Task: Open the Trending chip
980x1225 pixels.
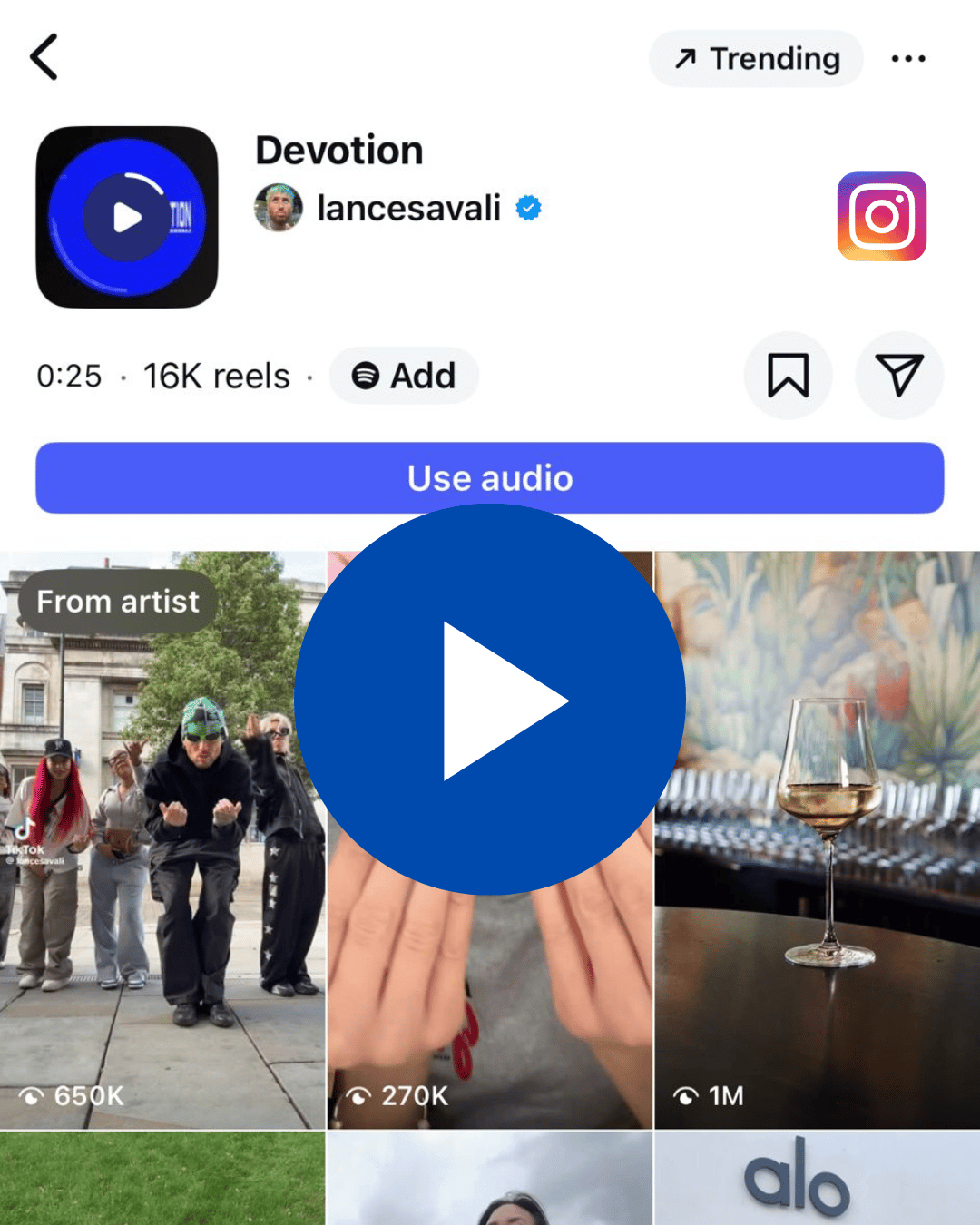Action: (x=756, y=59)
